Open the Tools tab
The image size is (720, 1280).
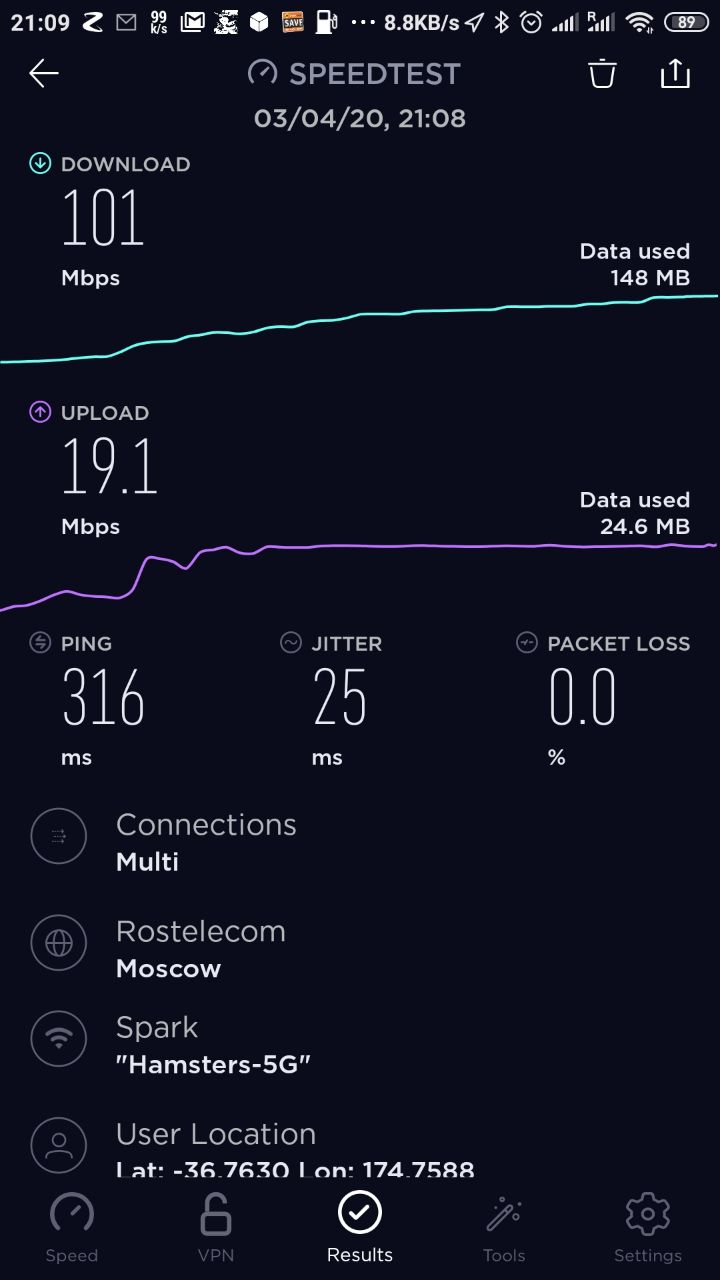coord(504,1228)
